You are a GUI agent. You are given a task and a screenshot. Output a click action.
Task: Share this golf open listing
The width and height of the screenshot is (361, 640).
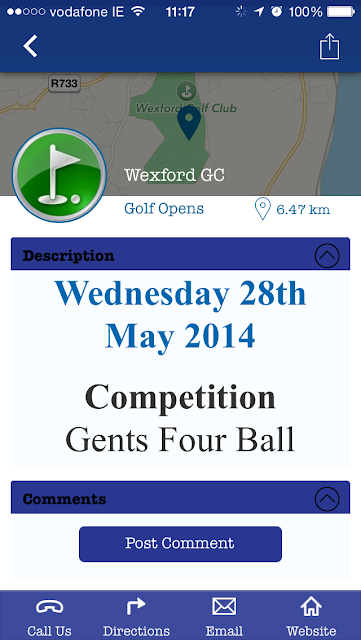329,46
